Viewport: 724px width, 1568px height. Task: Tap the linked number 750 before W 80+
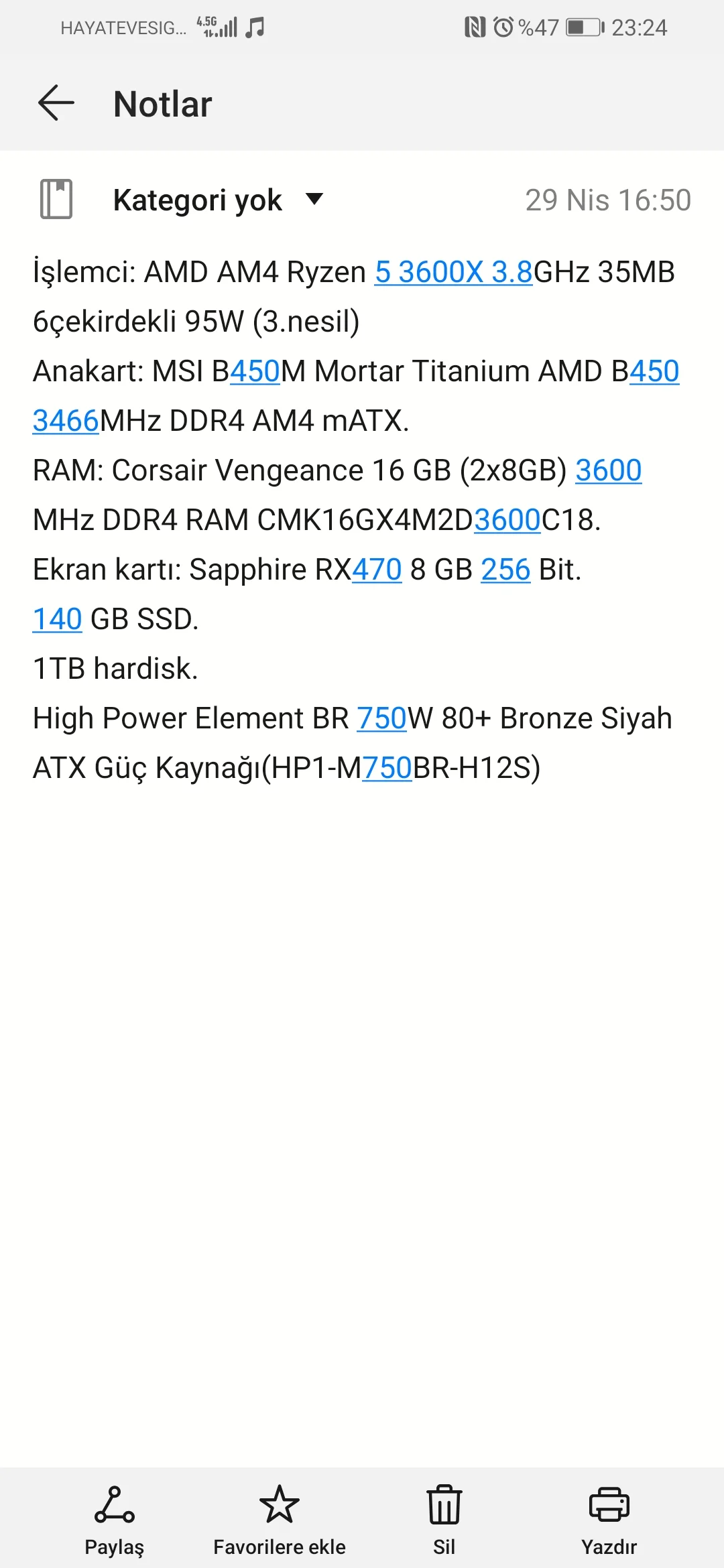pos(381,719)
